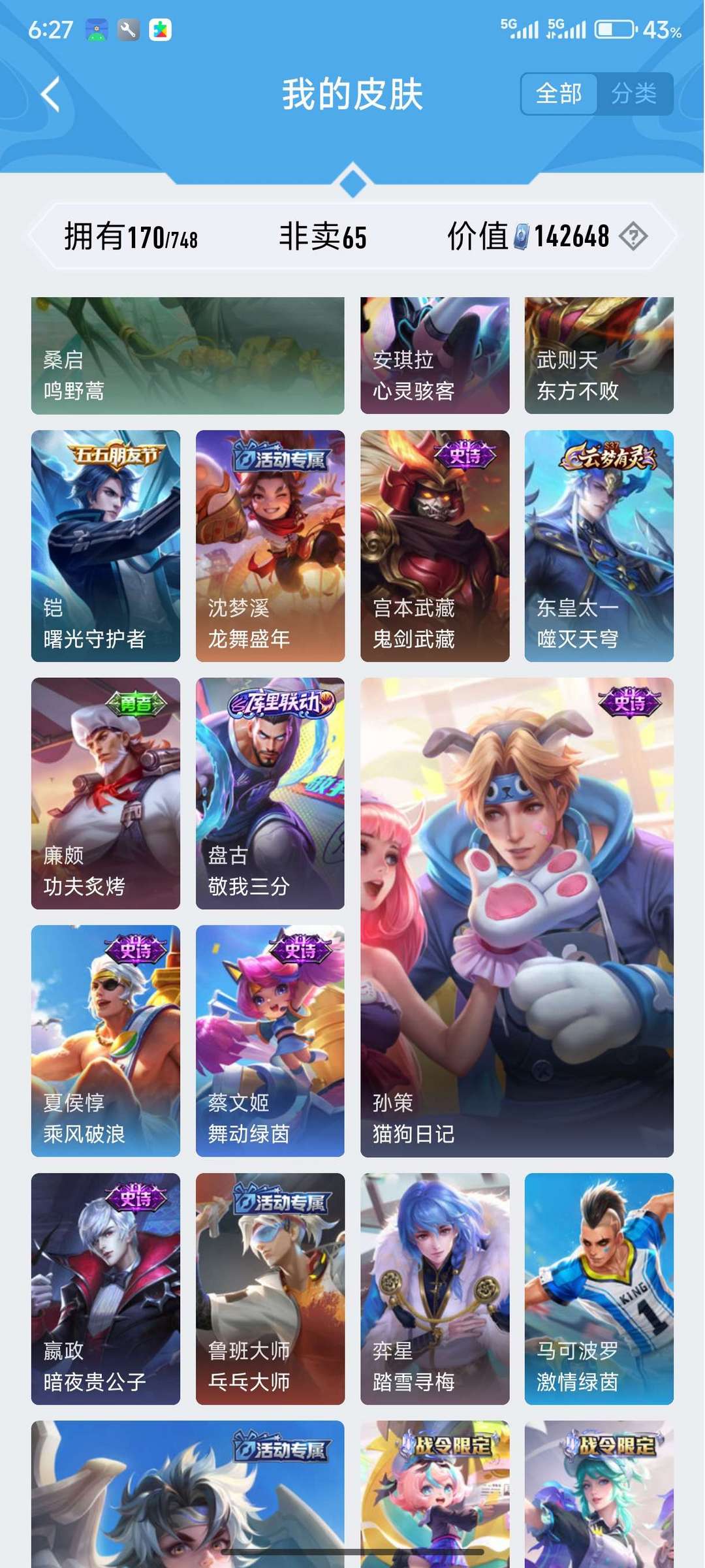Image resolution: width=705 pixels, height=1568 pixels.
Task: Switch to the 分类 tab
Action: click(634, 94)
